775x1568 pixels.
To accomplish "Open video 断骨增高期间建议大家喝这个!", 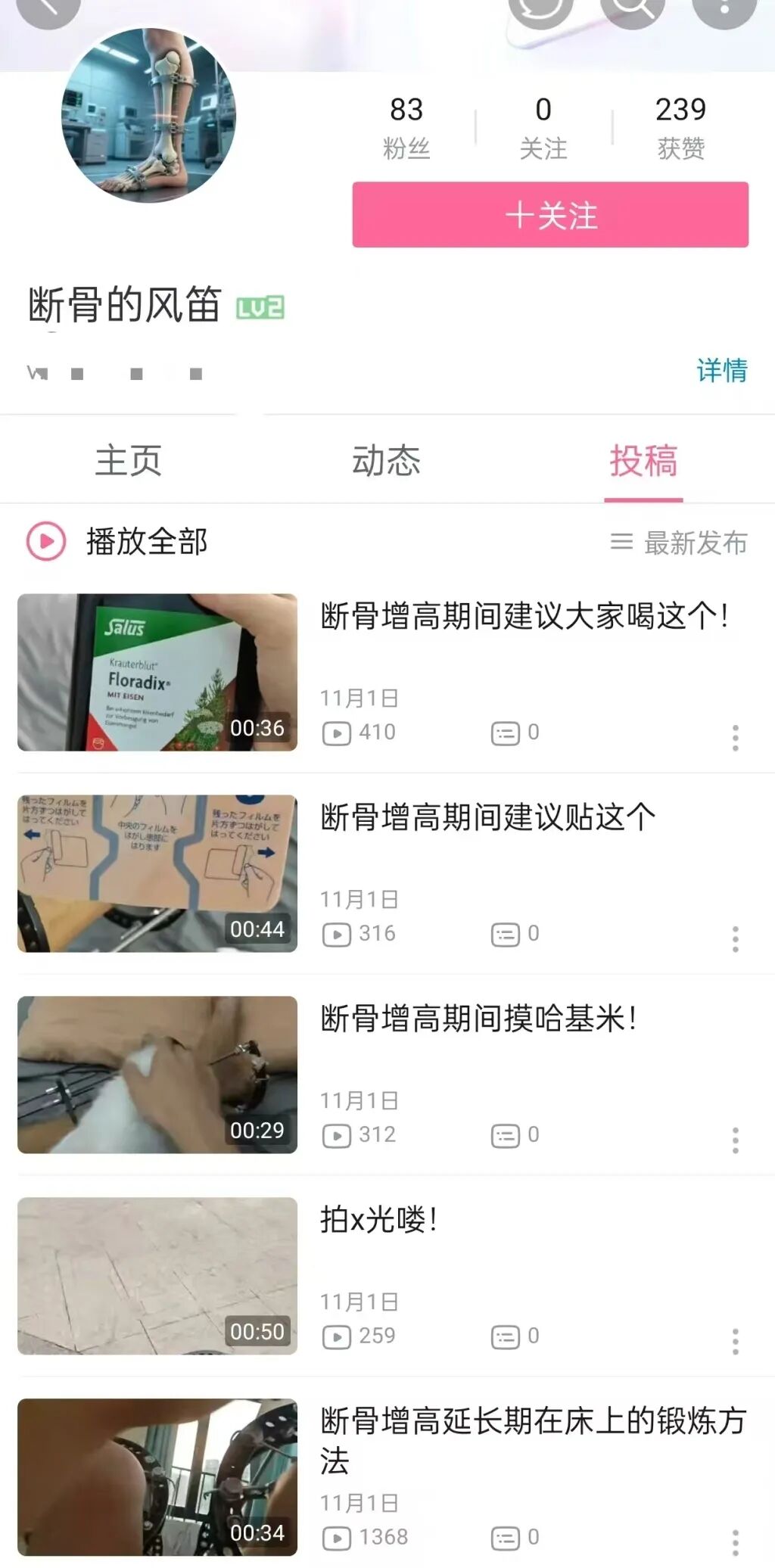I will pos(524,616).
